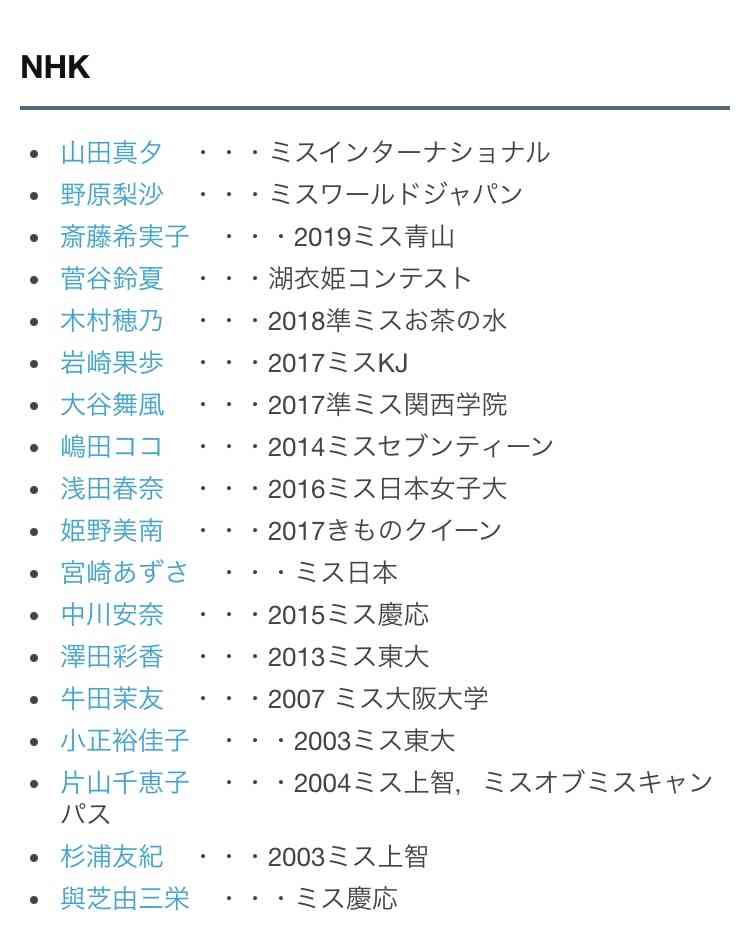Image resolution: width=750 pixels, height=949 pixels.
Task: Open the 野原梨沙 link
Action: [111, 195]
